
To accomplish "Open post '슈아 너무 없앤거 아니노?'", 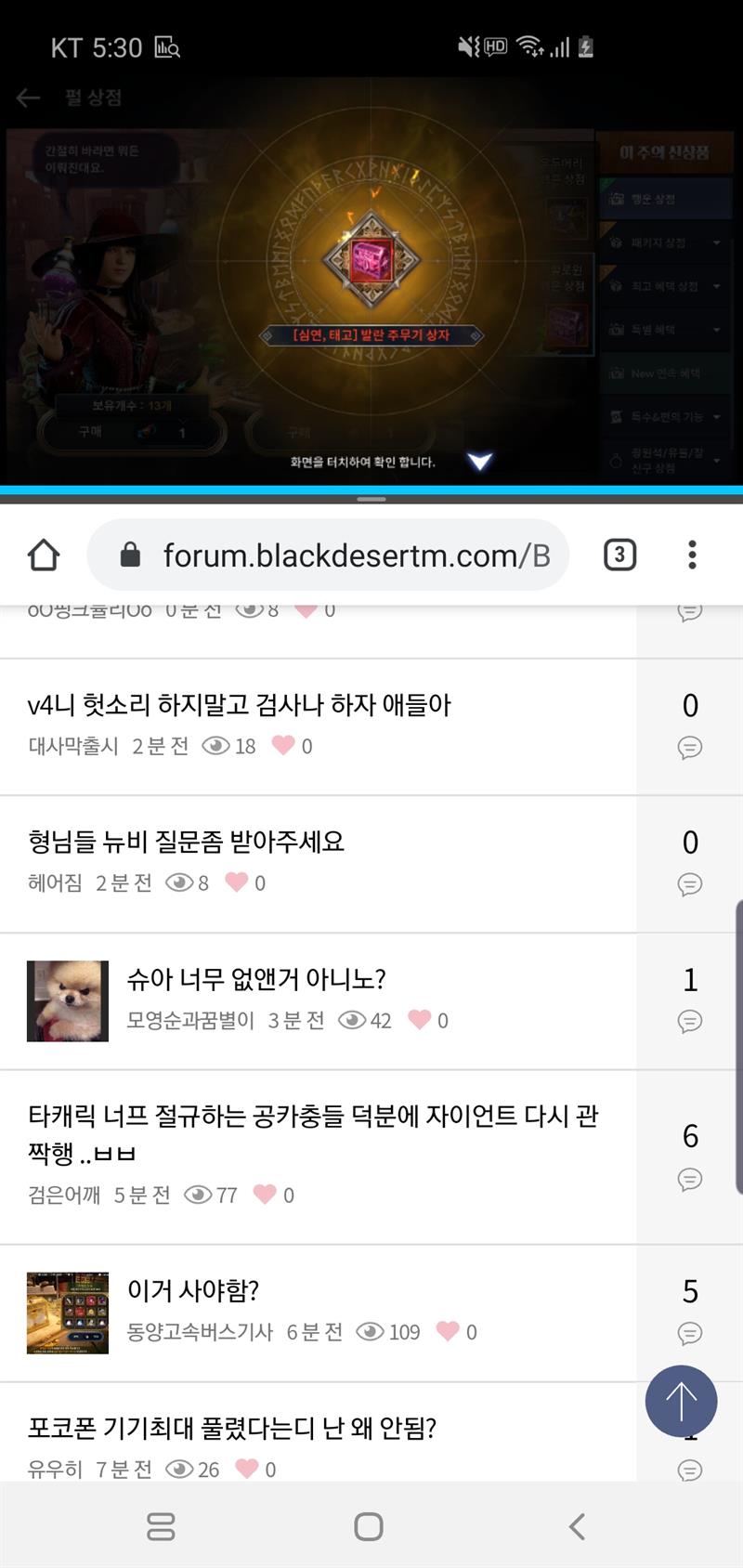I will (x=256, y=979).
